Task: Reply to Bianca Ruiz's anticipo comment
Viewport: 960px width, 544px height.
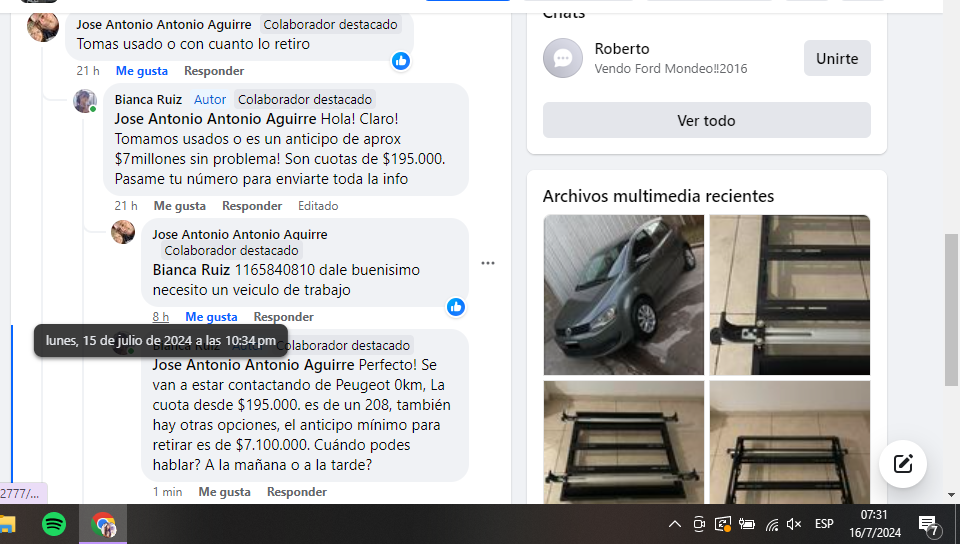Action: coord(252,206)
